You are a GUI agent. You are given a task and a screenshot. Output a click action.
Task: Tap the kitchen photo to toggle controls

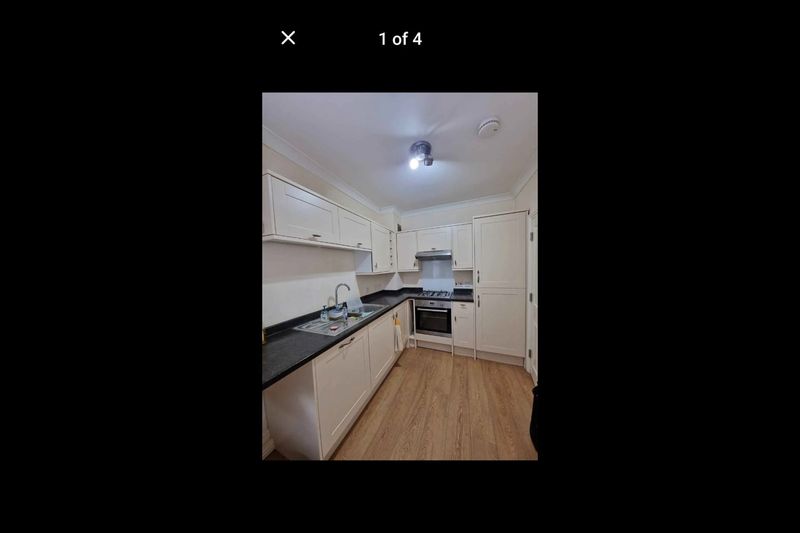(400, 276)
